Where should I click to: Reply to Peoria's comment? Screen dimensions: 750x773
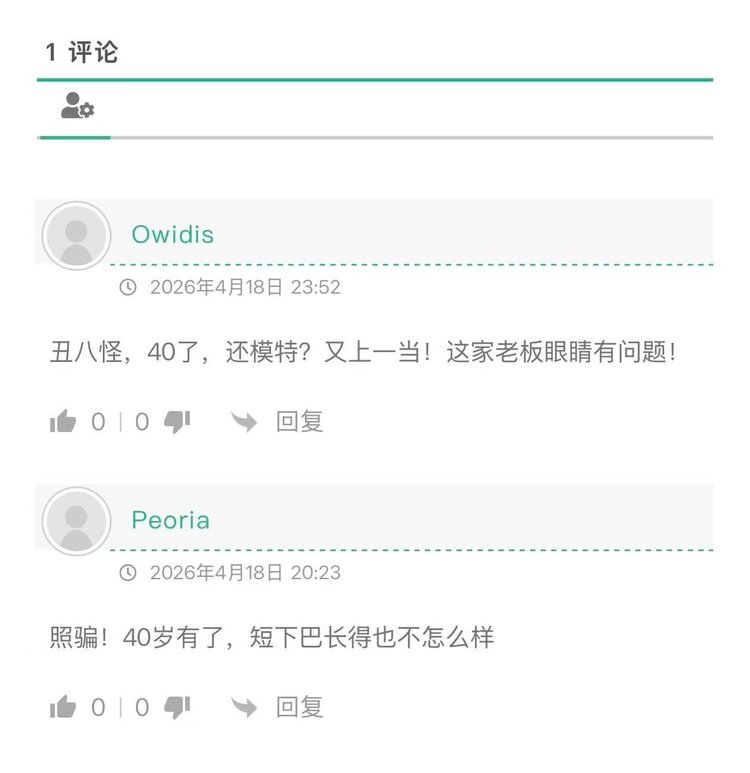tap(279, 708)
